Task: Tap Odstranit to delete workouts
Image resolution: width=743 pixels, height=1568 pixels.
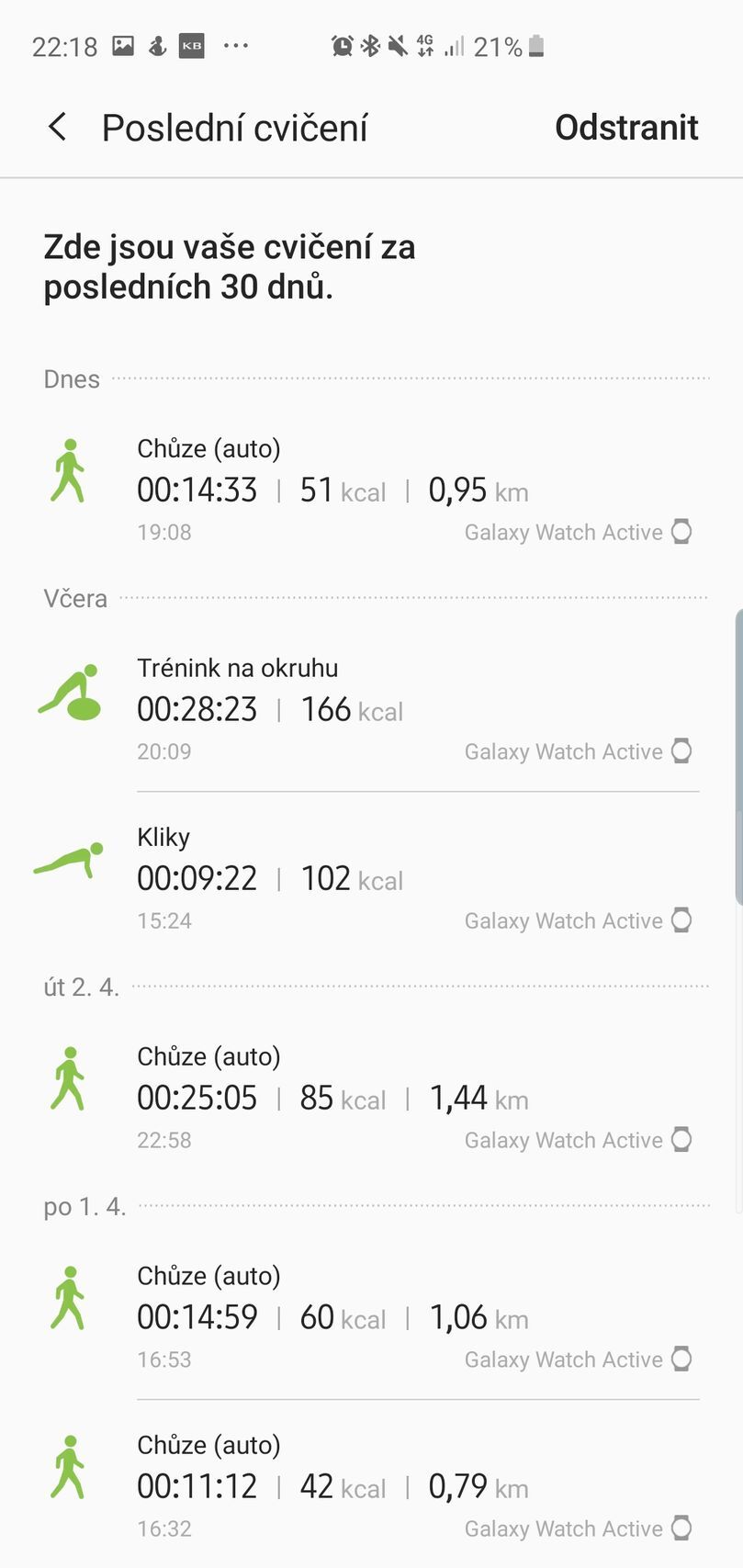Action: click(625, 128)
